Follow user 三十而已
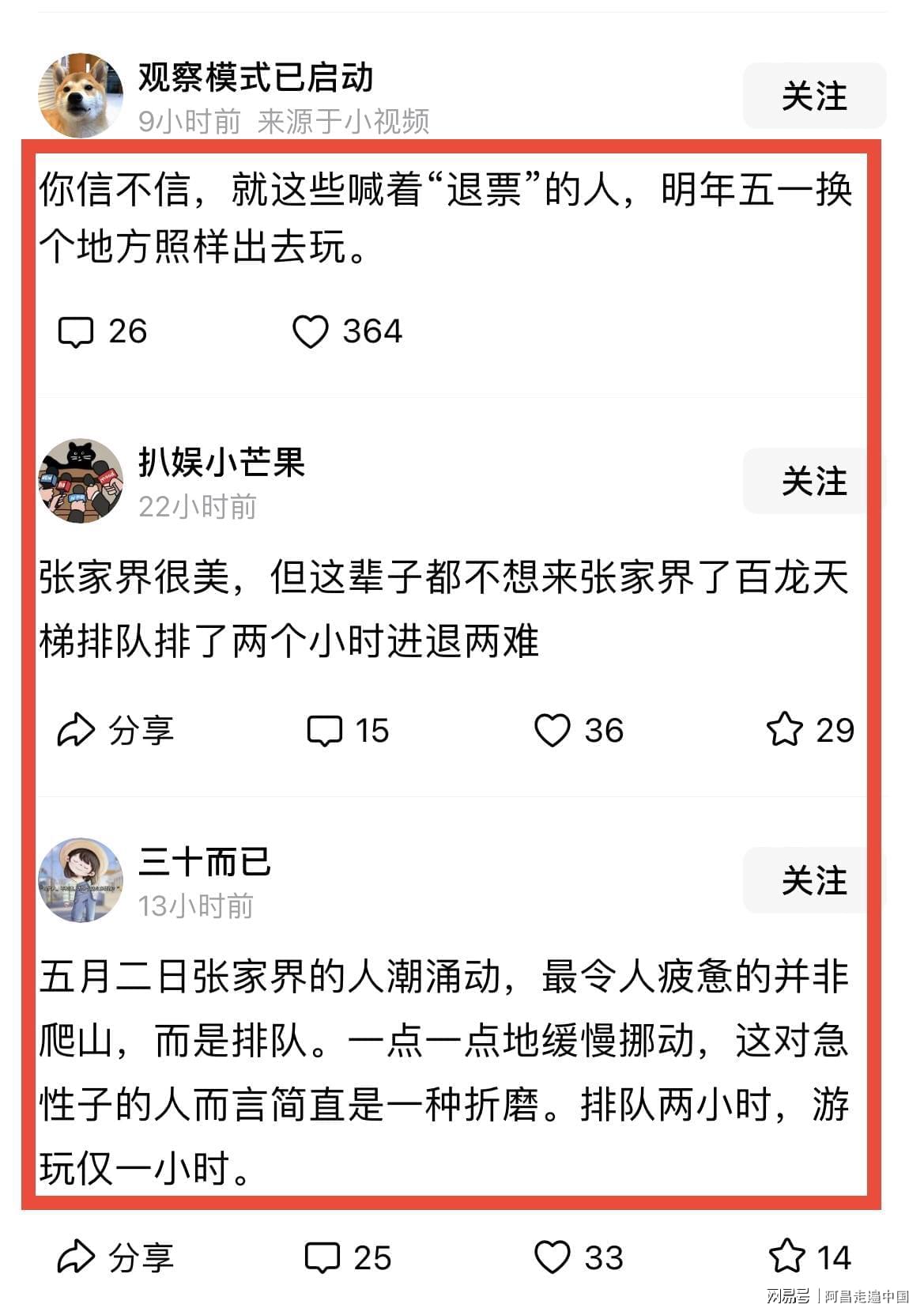 tap(814, 880)
